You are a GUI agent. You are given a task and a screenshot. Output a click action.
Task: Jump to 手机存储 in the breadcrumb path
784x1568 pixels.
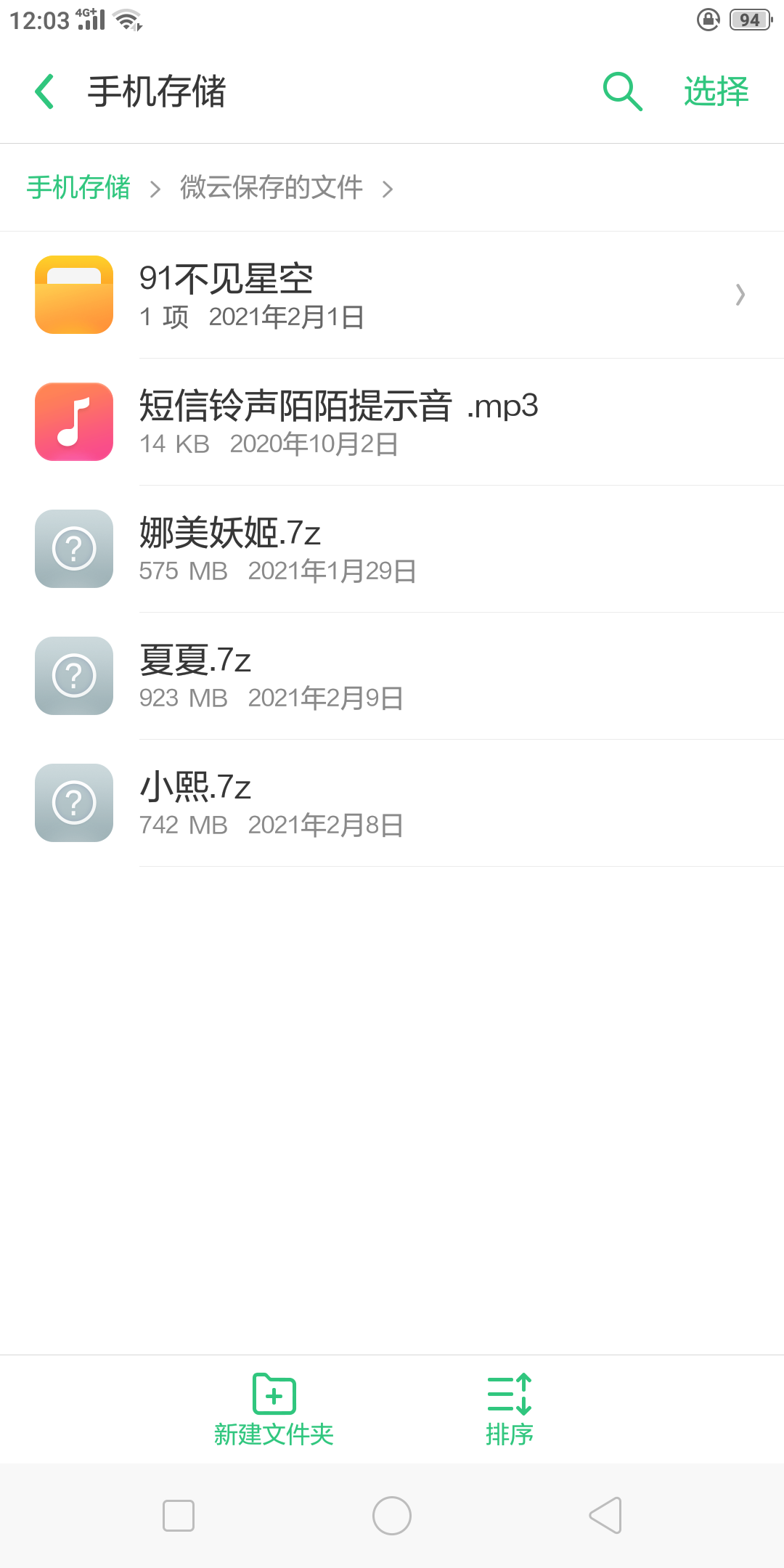[x=78, y=188]
